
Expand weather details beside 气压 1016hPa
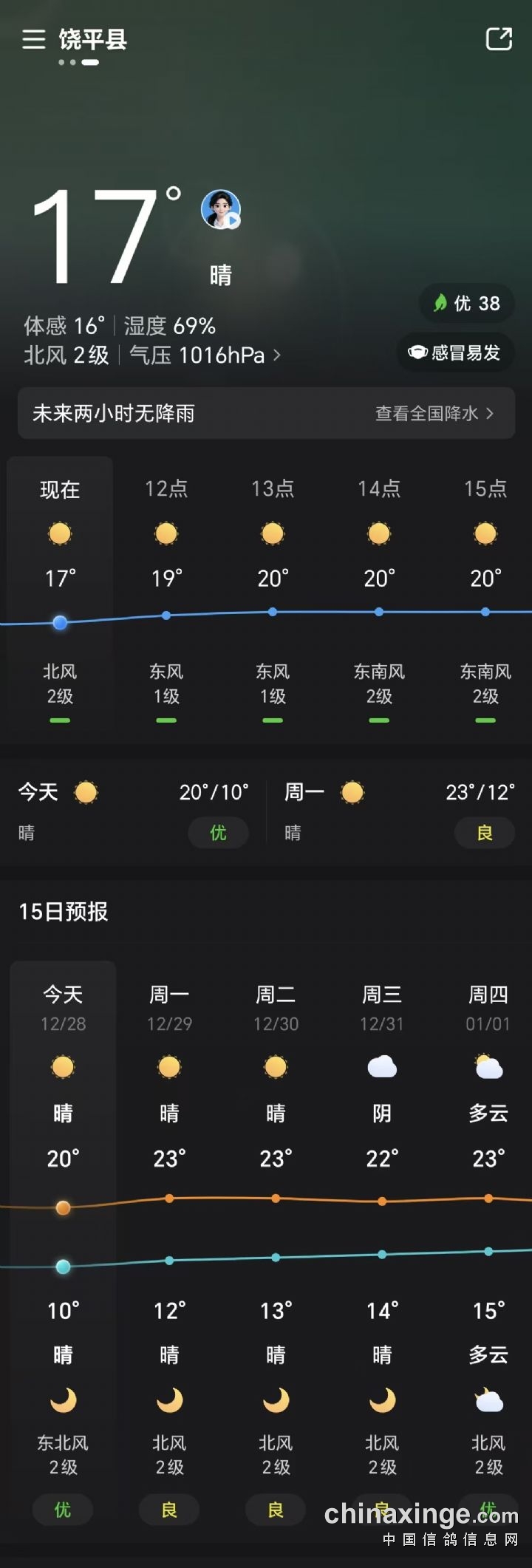pyautogui.click(x=277, y=355)
